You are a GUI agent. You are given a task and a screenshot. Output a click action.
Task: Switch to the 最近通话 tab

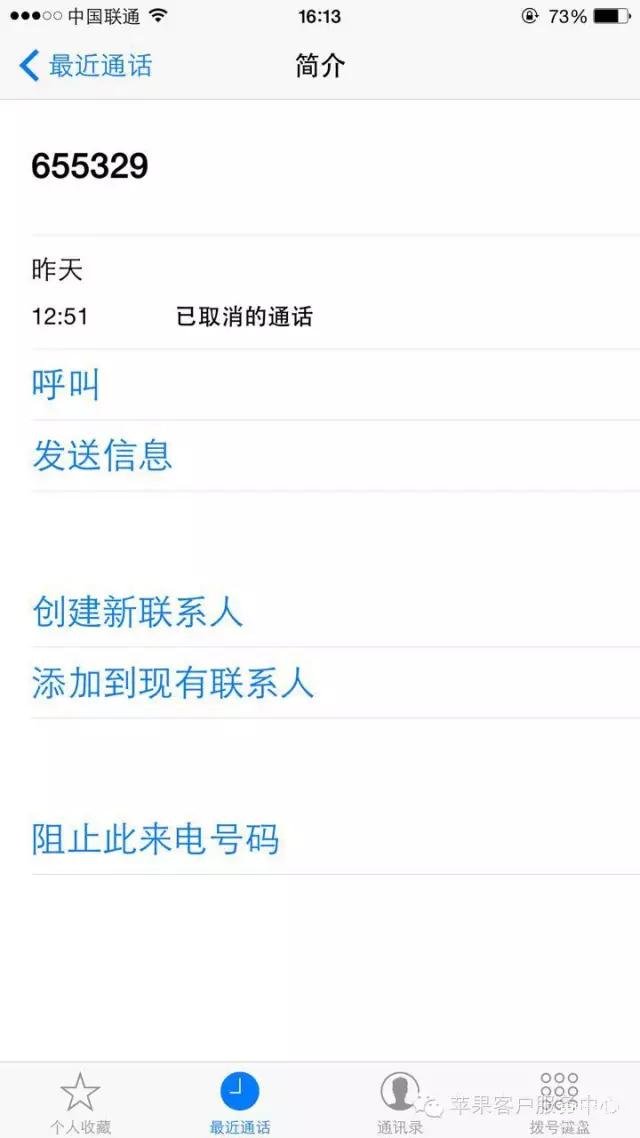click(240, 1100)
